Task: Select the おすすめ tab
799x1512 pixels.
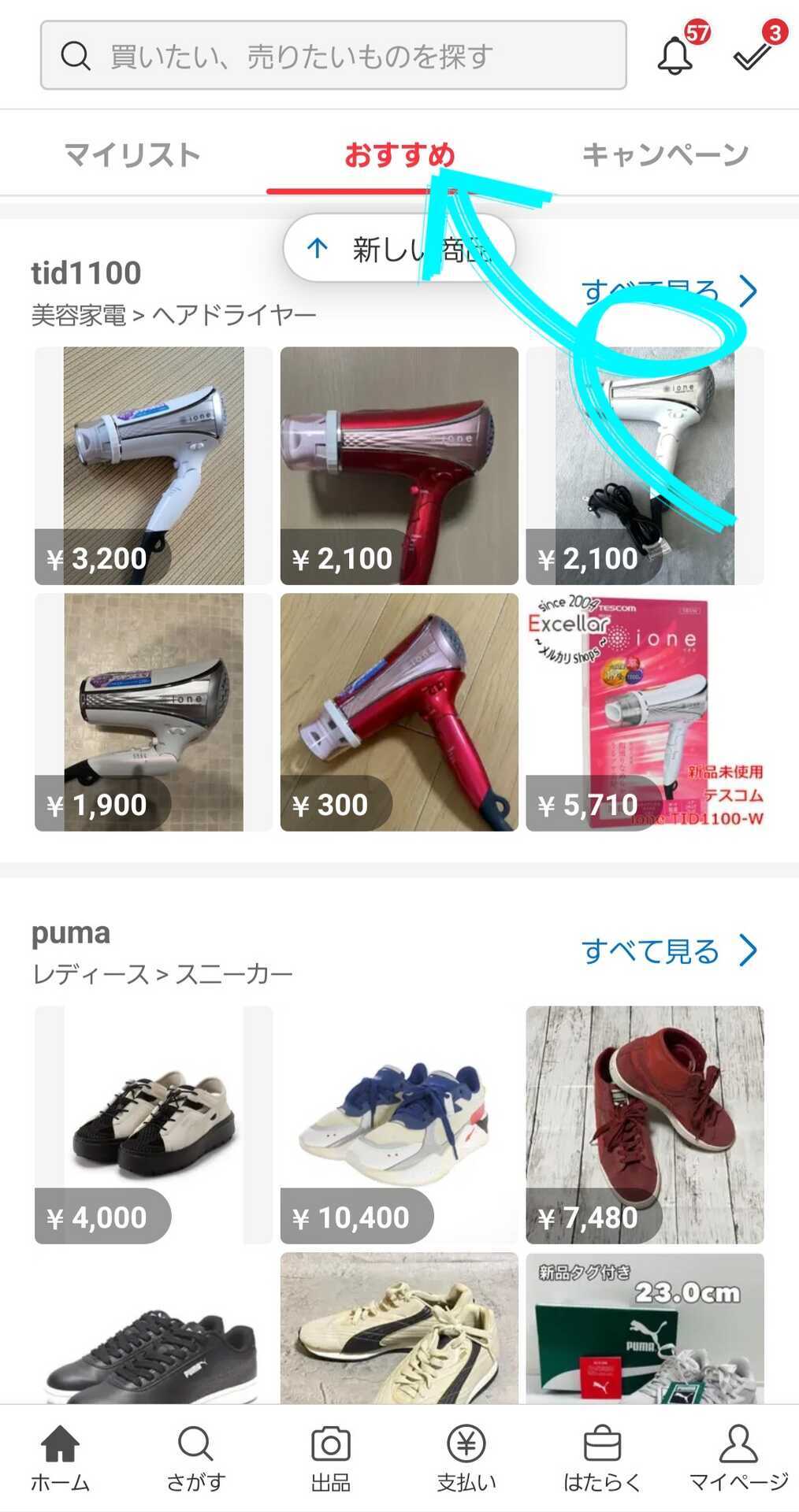Action: click(x=399, y=154)
